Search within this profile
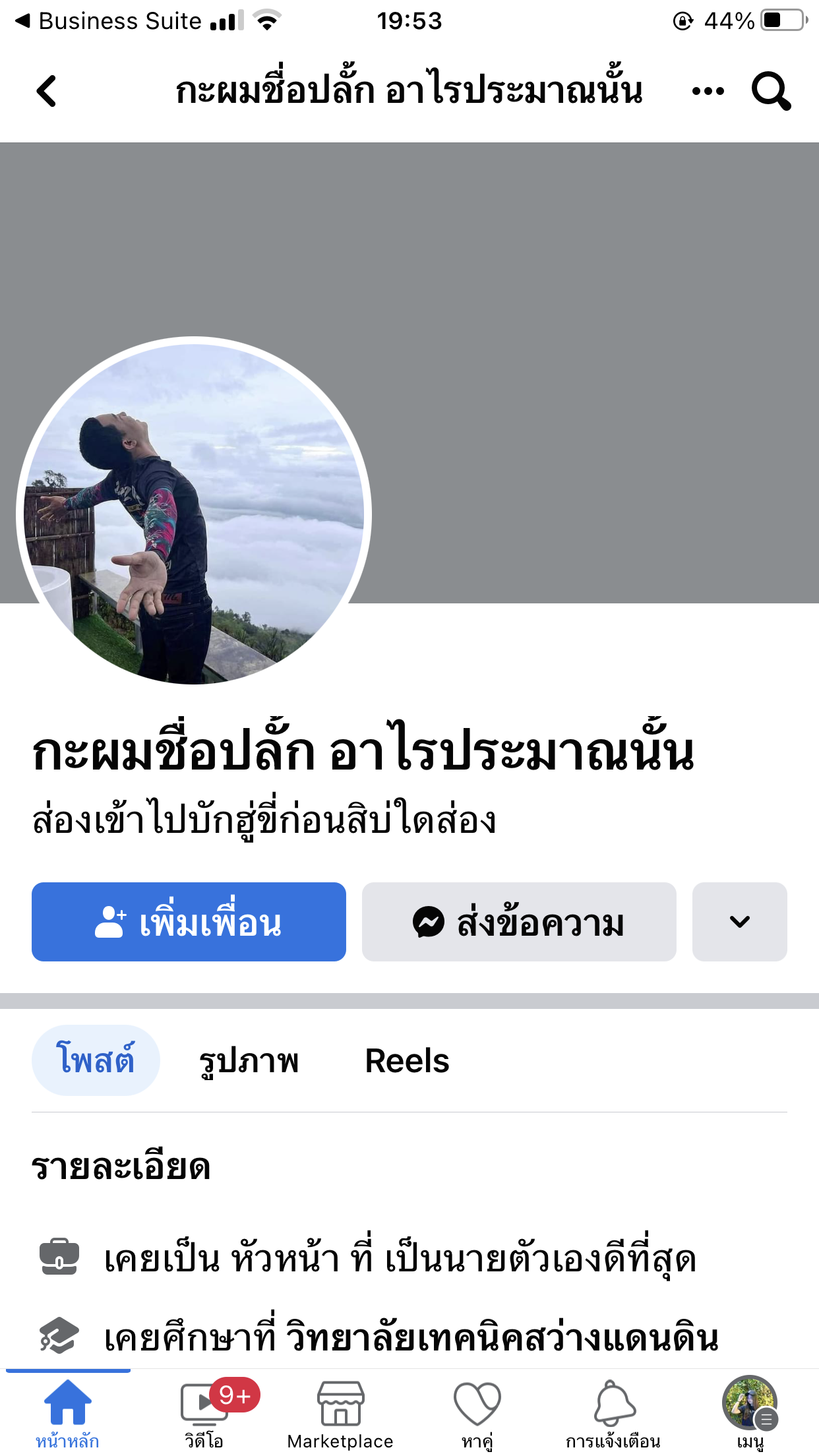Screen dimensions: 819x1456 point(770,91)
